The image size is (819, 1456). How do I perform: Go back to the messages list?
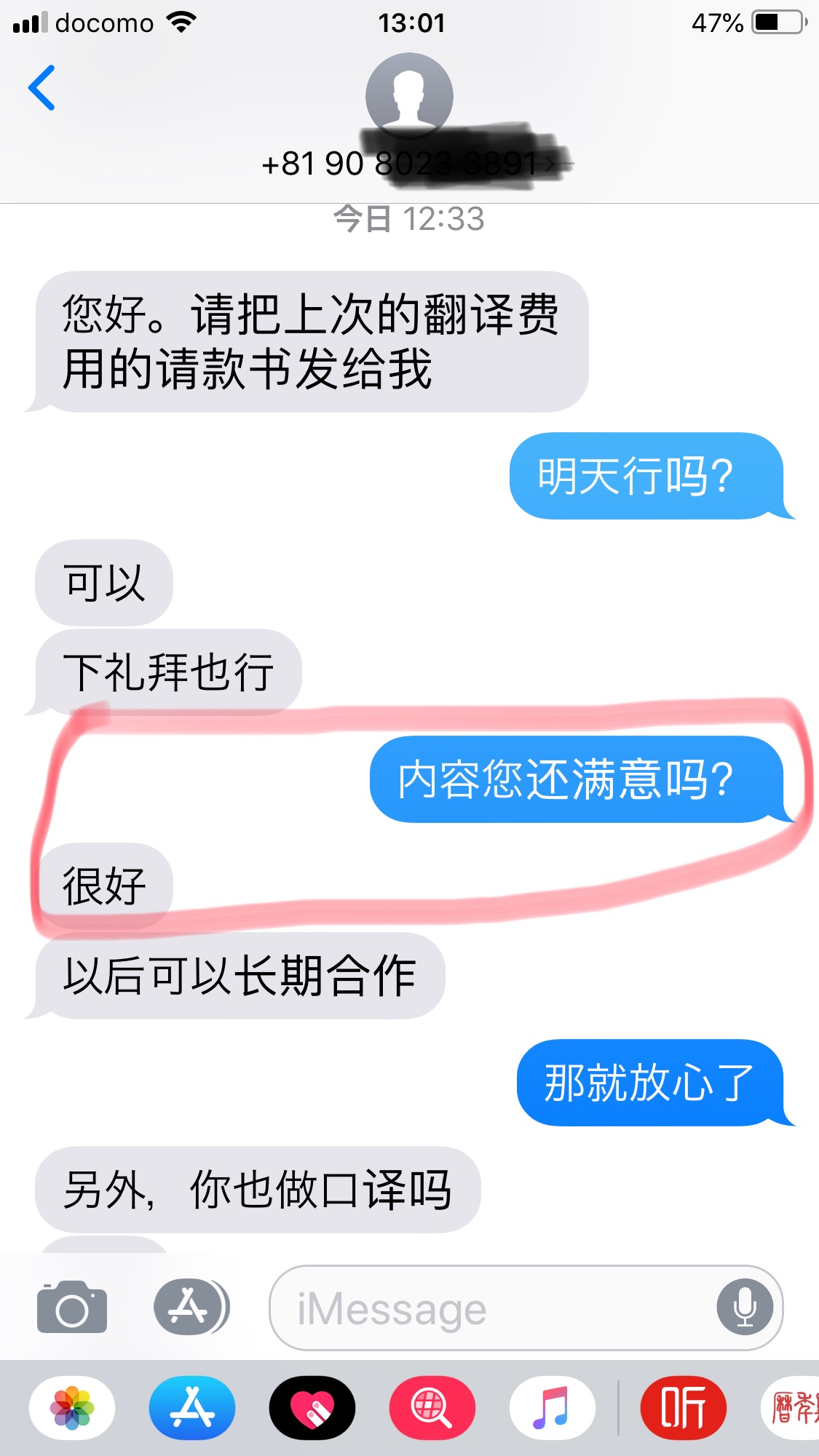pyautogui.click(x=42, y=88)
